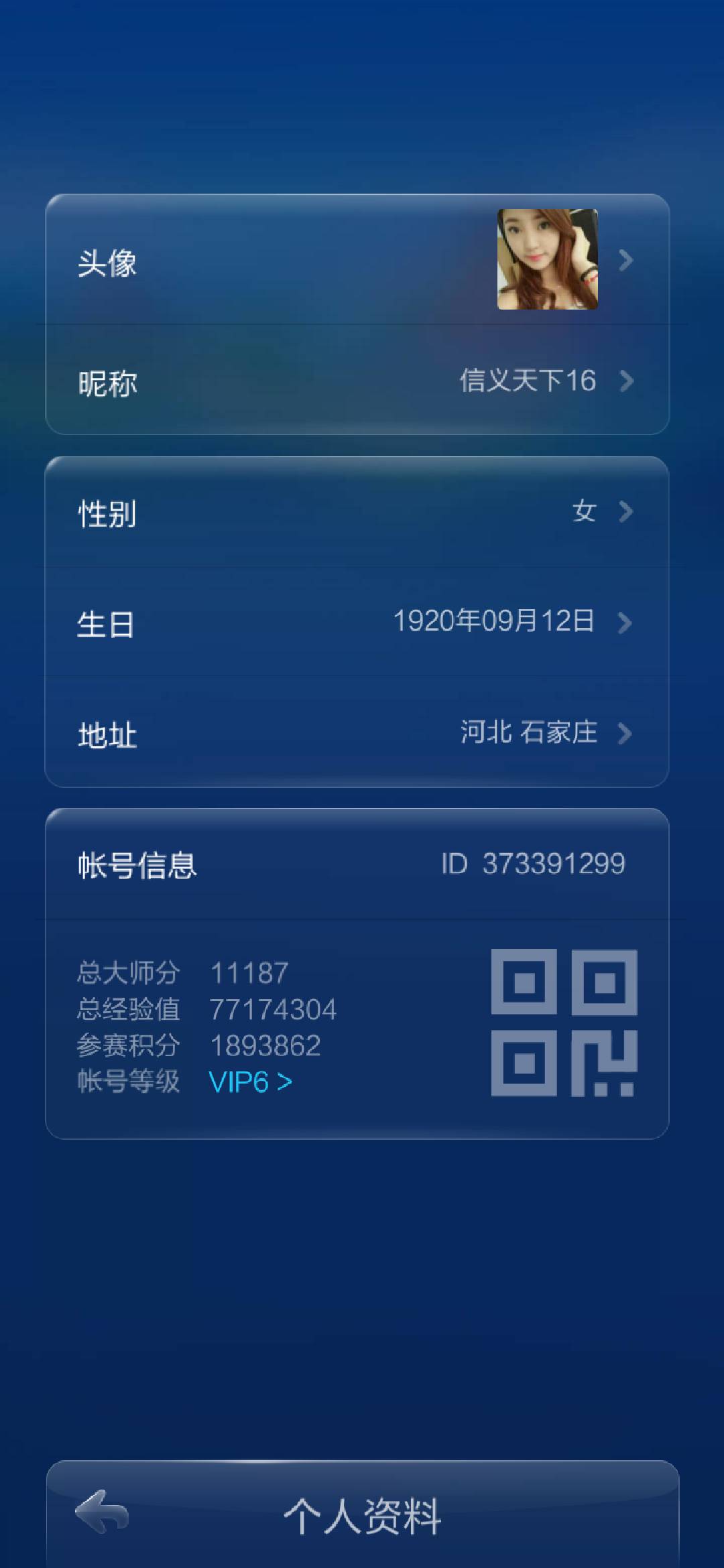Click the chevron beside the nickname
The image size is (724, 1568).
(626, 382)
